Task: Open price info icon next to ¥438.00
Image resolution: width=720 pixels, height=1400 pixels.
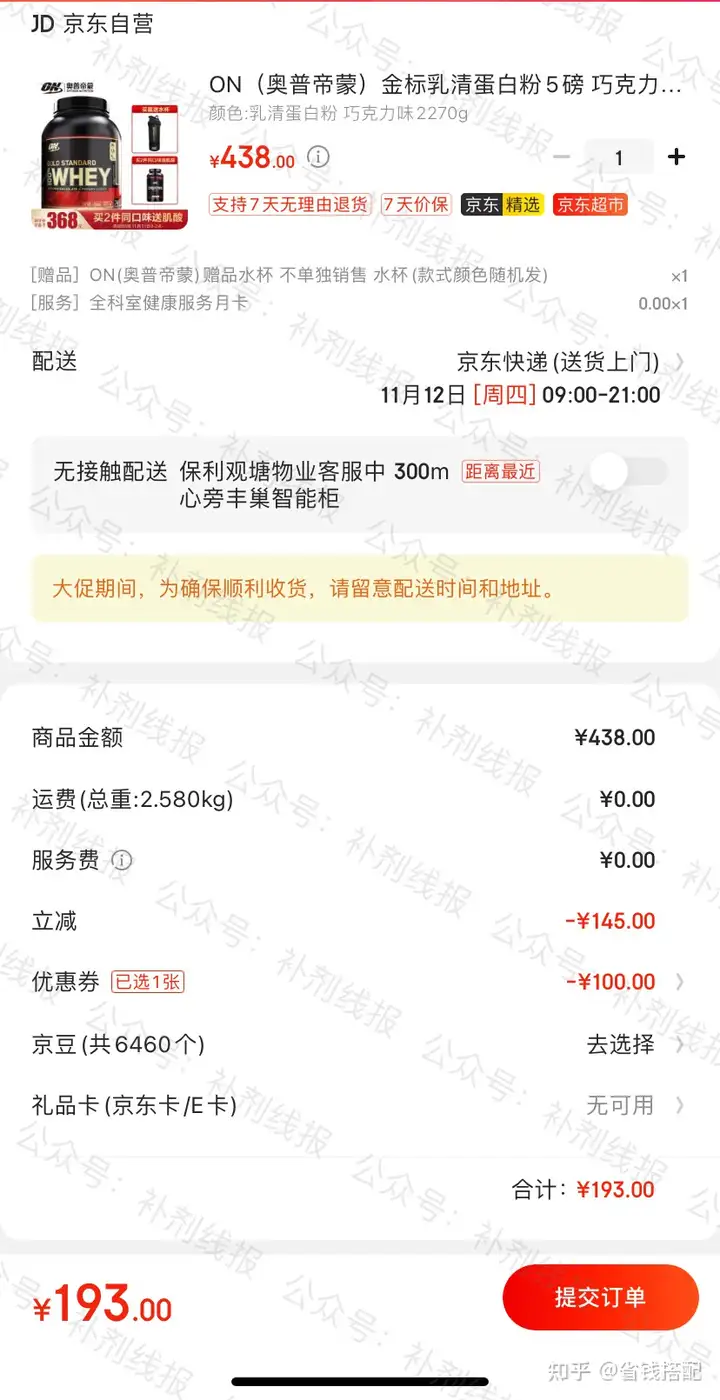Action: click(x=318, y=157)
